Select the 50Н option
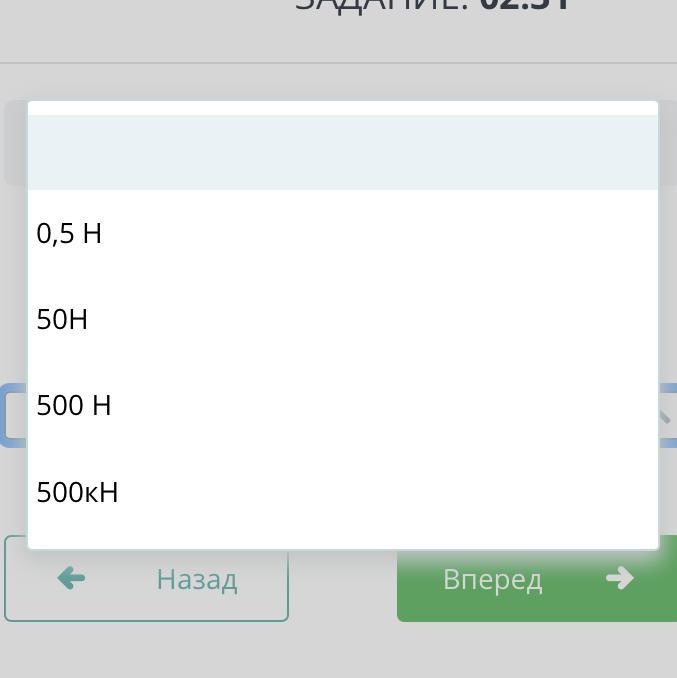 (x=342, y=319)
